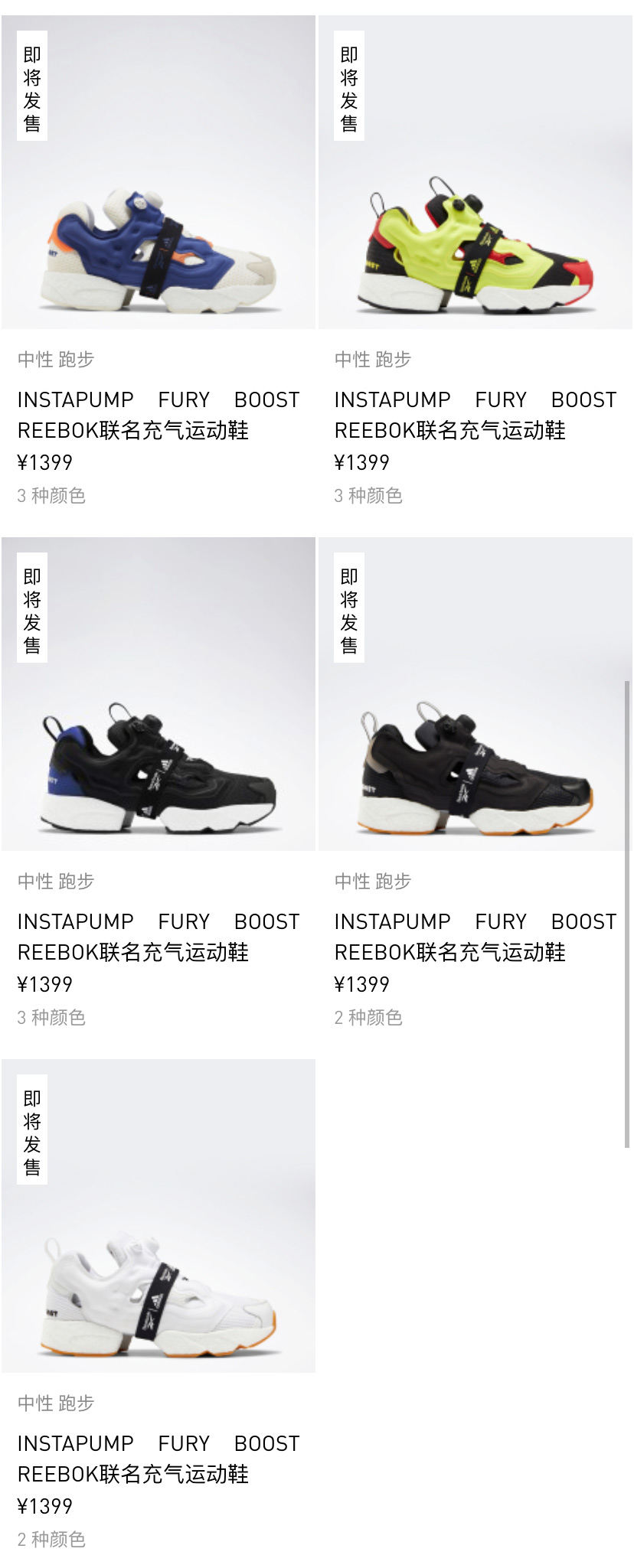The width and height of the screenshot is (634, 1568).
Task: Open the black shoe with blue heel card
Action: pyautogui.click(x=158, y=773)
